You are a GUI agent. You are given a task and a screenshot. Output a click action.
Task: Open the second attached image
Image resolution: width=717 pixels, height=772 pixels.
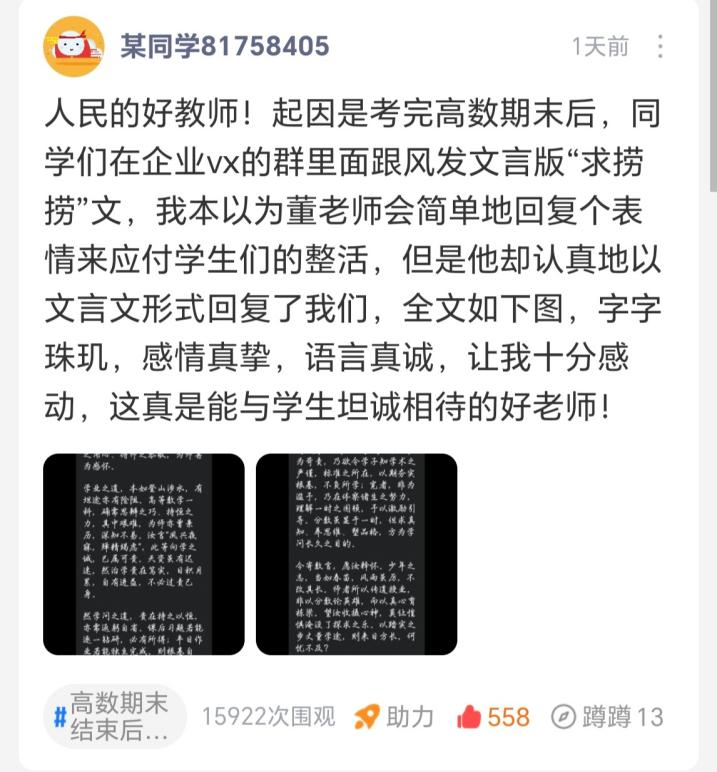[356, 554]
